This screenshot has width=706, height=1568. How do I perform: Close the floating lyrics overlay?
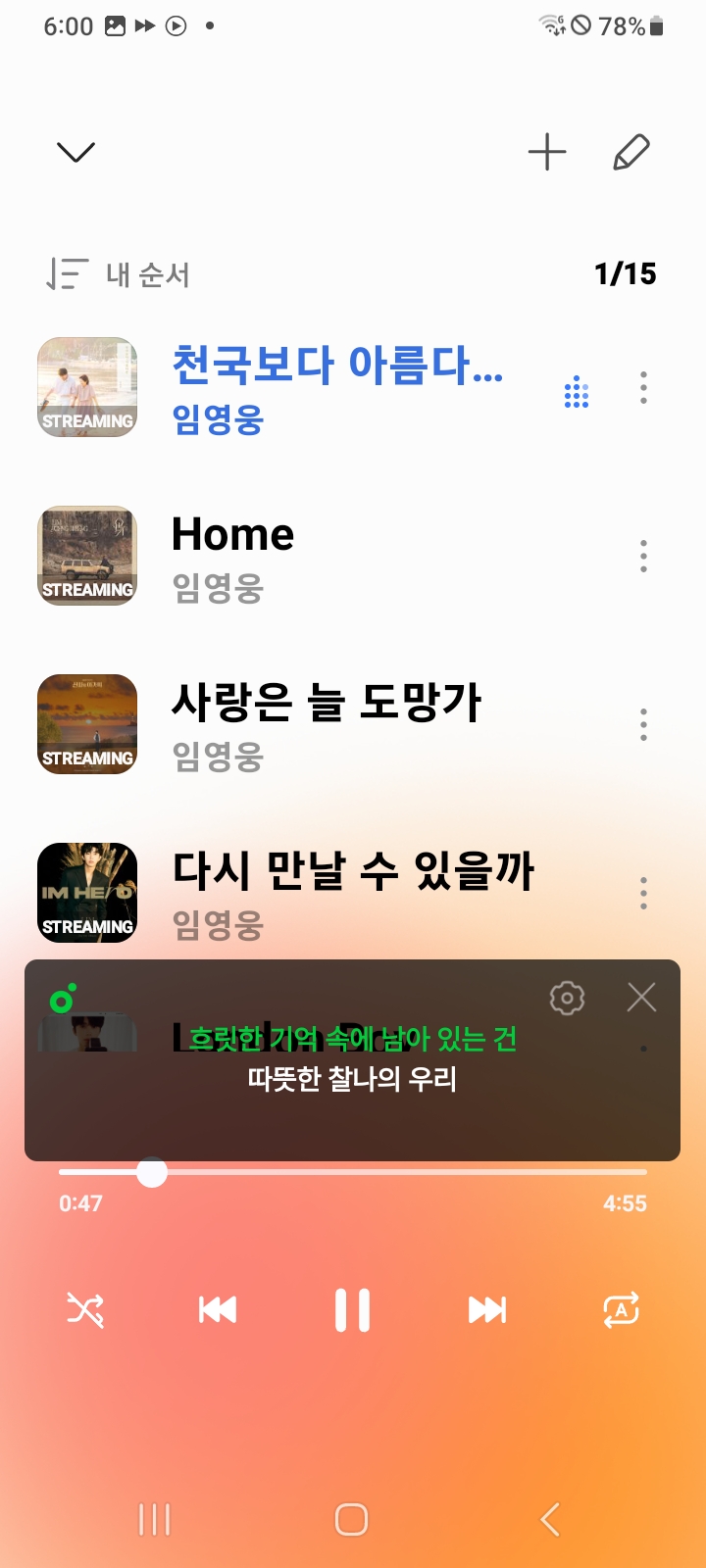point(641,998)
